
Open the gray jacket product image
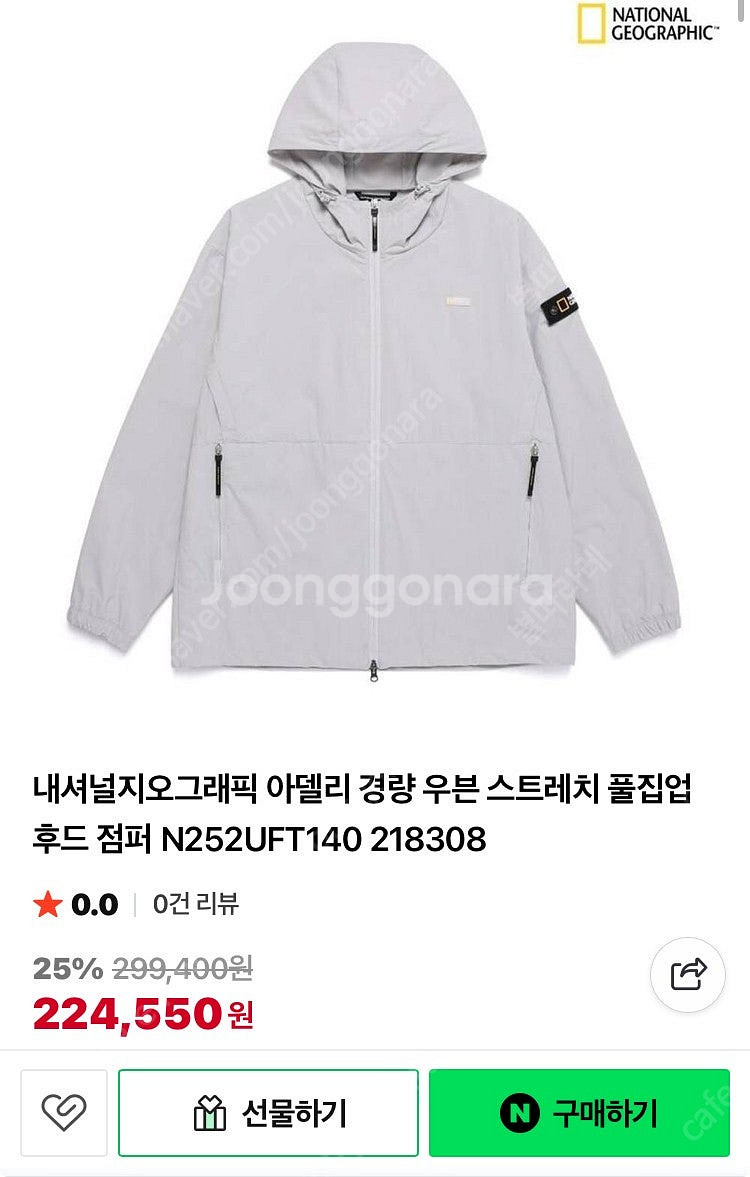tap(375, 370)
